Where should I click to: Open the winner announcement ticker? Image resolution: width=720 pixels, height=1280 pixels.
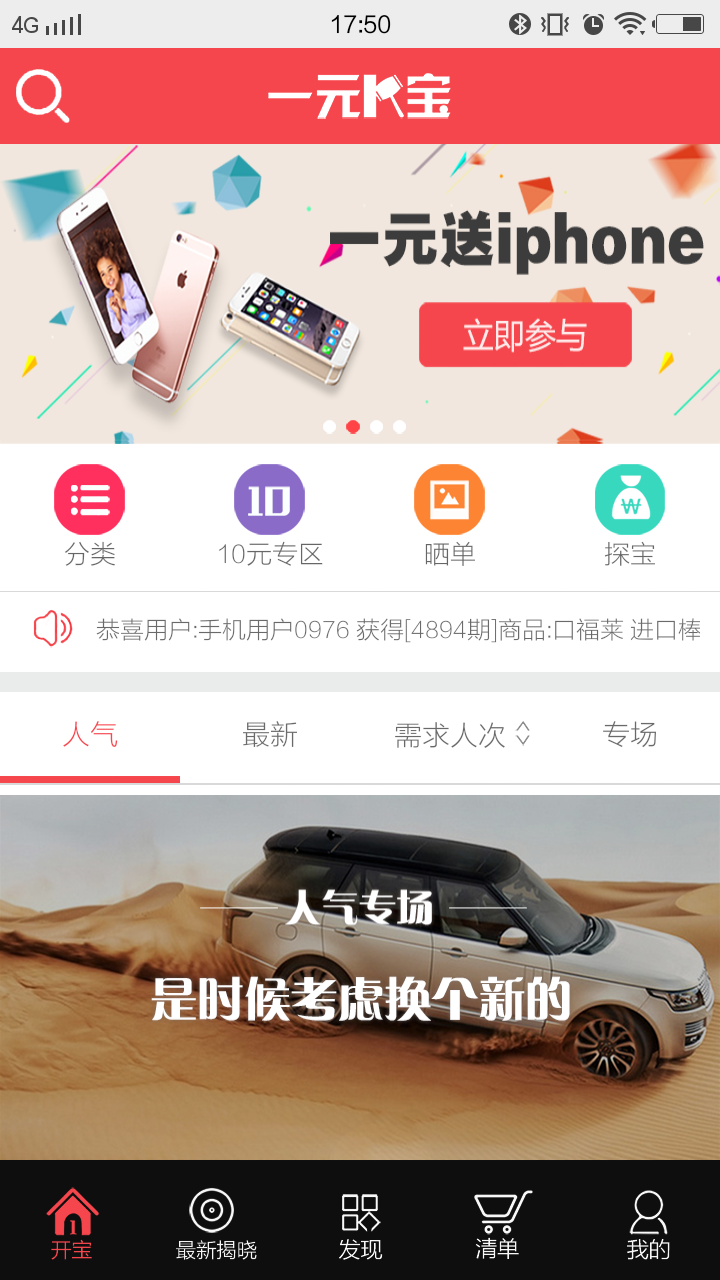coord(397,630)
